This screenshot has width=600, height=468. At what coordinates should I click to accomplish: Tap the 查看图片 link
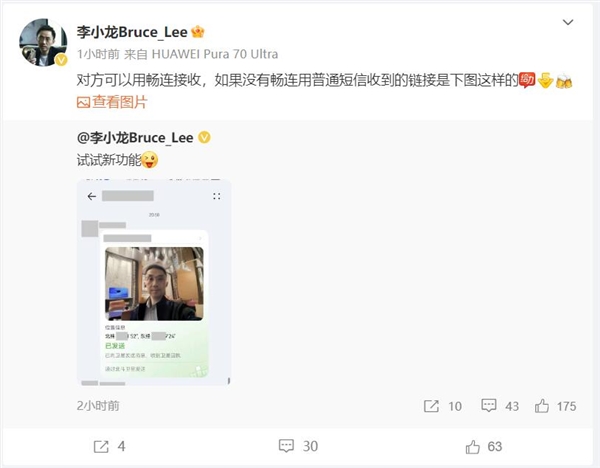pyautogui.click(x=112, y=101)
